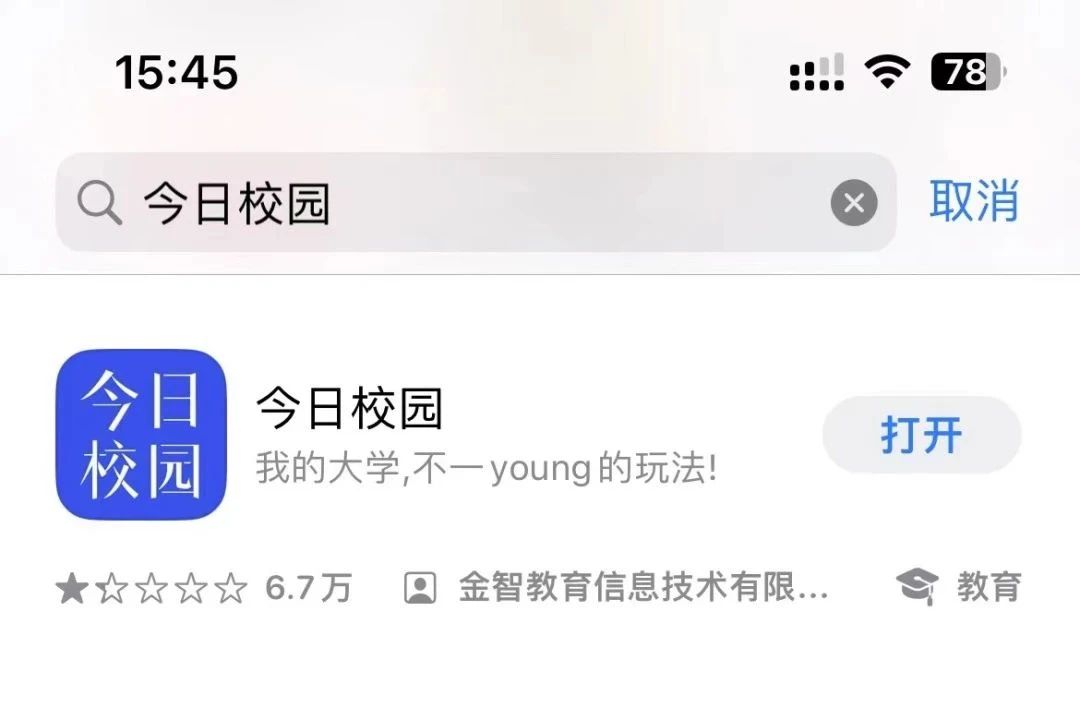Cancel the search with 取消
Screen dimensions: 1080x707
[x=973, y=202]
